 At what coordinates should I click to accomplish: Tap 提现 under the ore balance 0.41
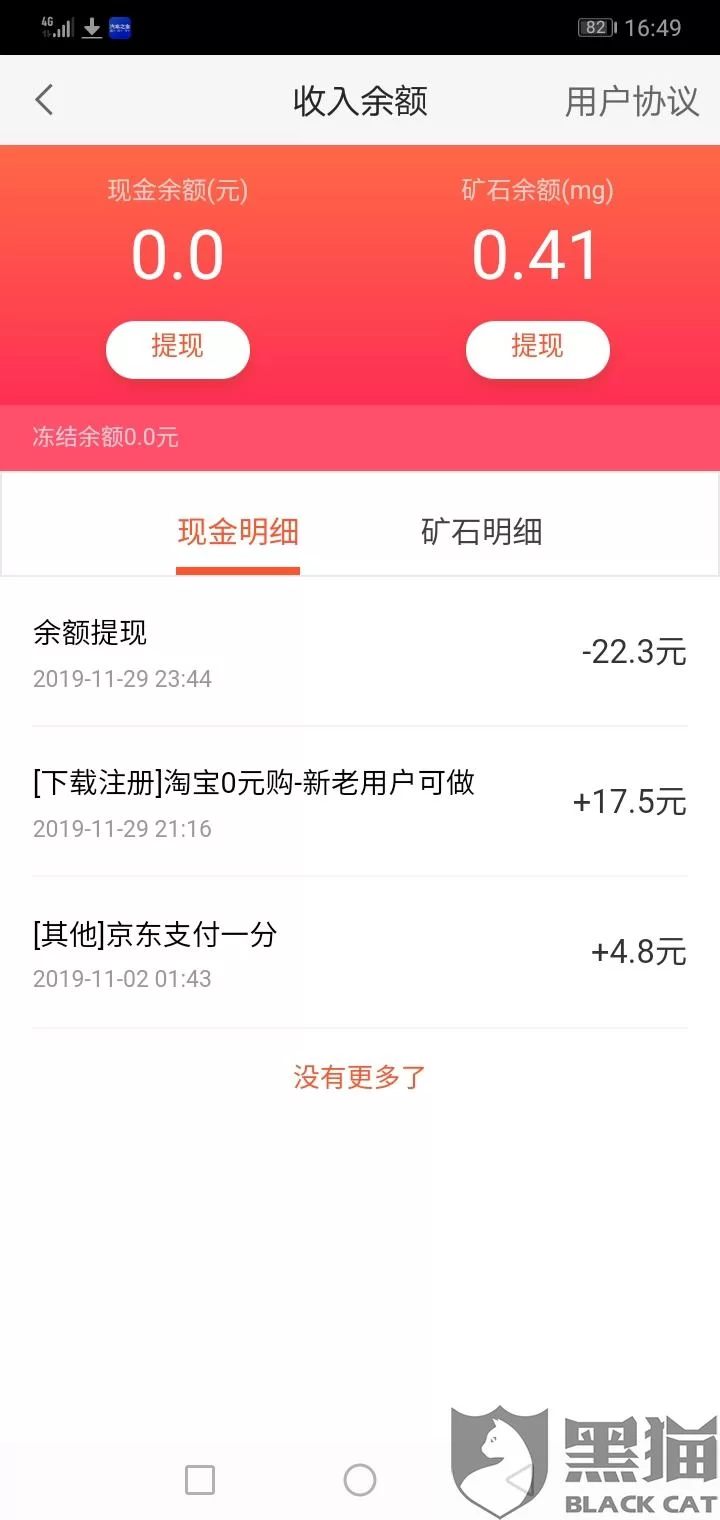(x=538, y=349)
